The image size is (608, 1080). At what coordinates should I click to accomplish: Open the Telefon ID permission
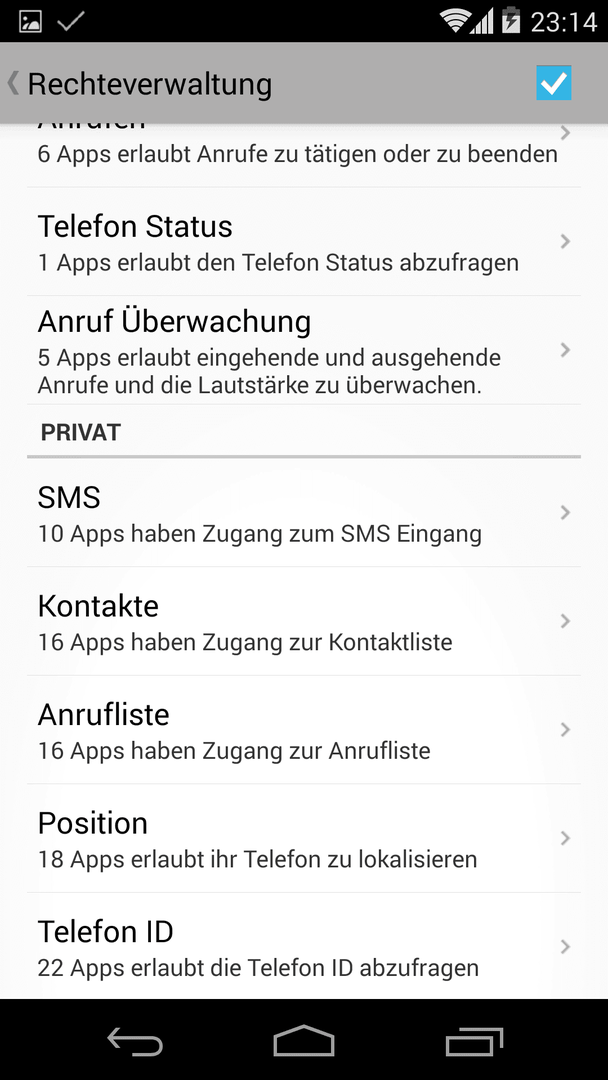pos(304,946)
